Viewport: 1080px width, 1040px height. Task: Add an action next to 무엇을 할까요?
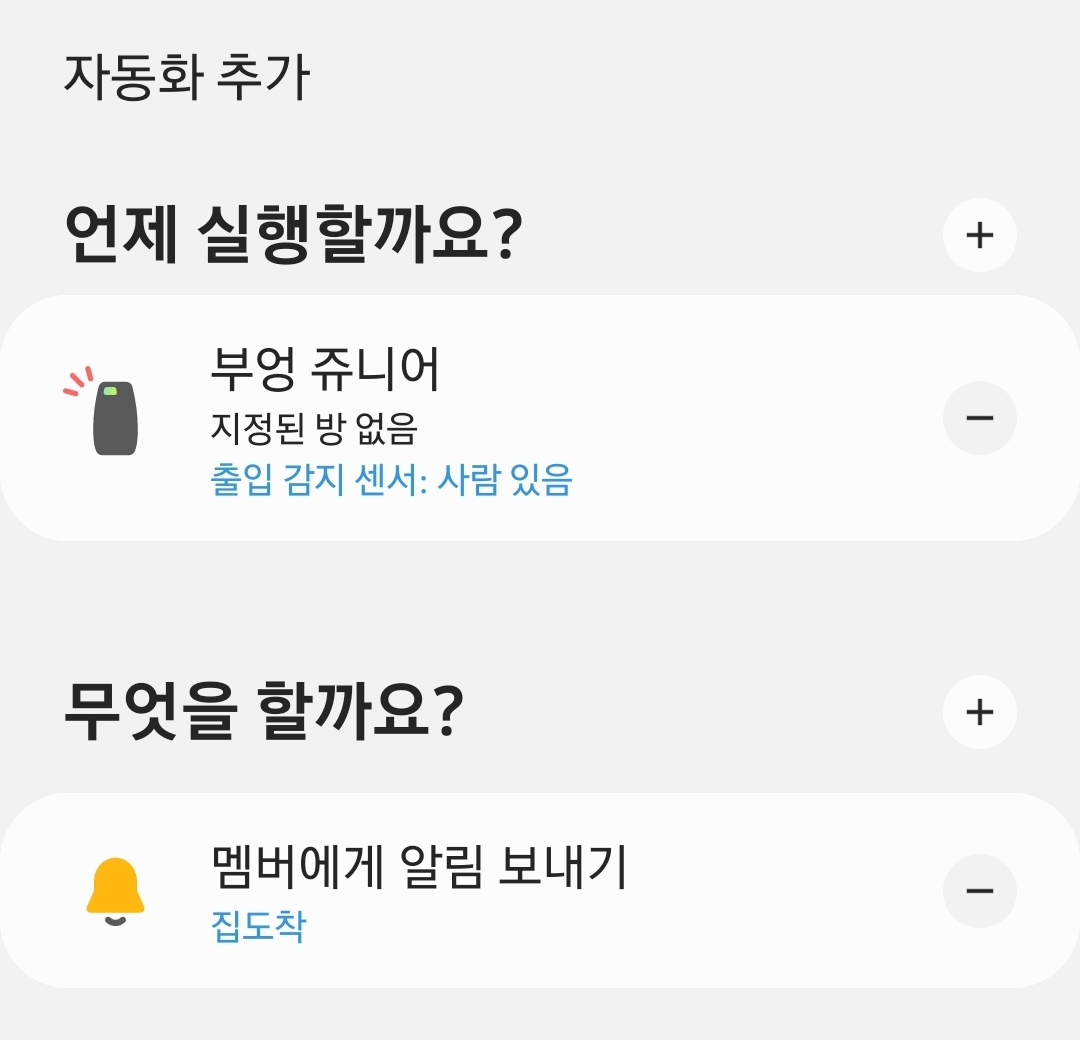tap(979, 712)
